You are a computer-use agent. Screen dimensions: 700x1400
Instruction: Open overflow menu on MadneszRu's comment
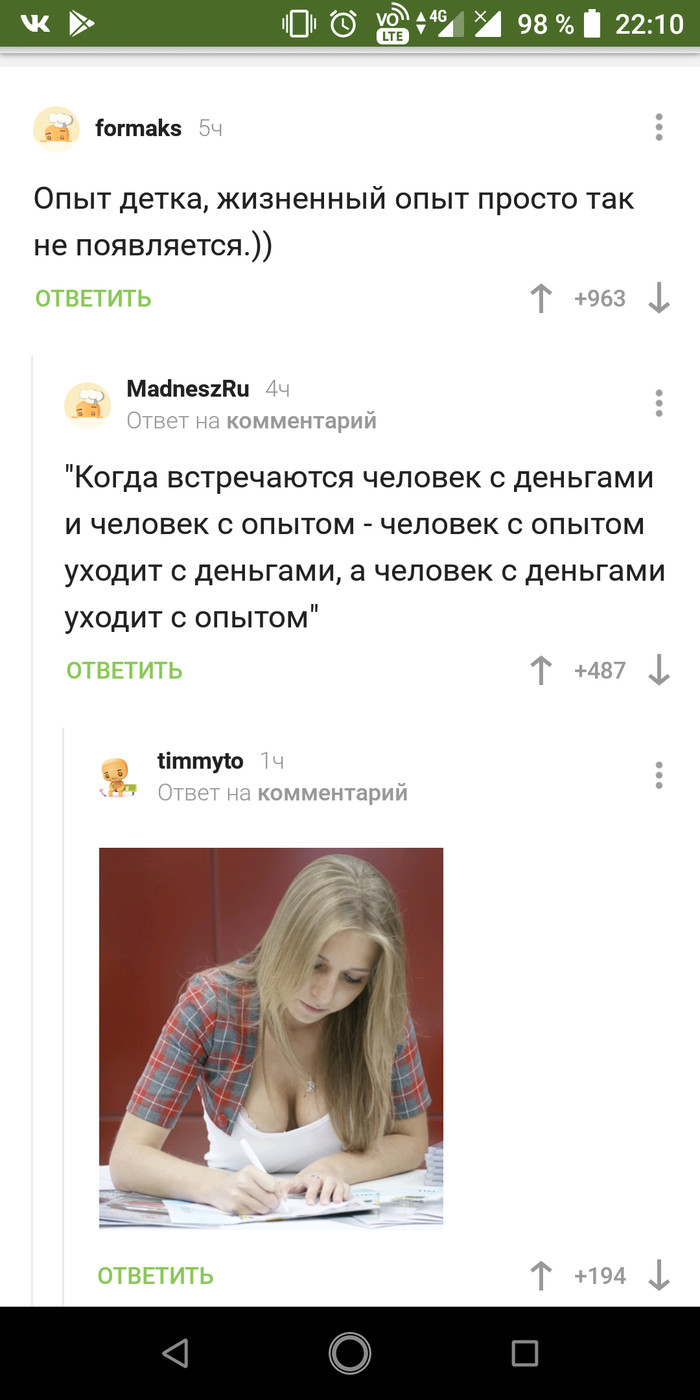658,403
